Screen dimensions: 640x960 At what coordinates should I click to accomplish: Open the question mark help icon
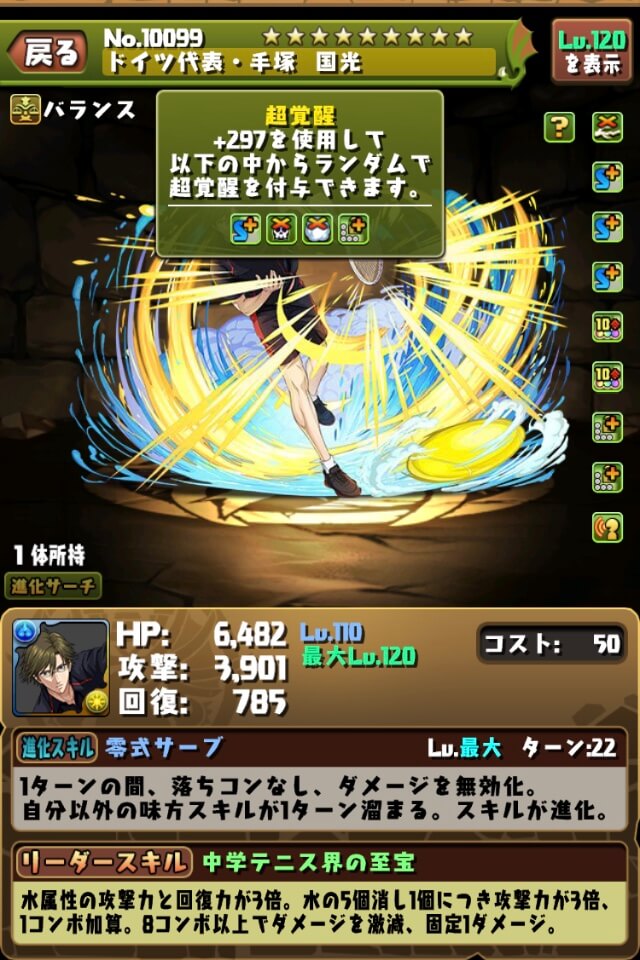559,126
